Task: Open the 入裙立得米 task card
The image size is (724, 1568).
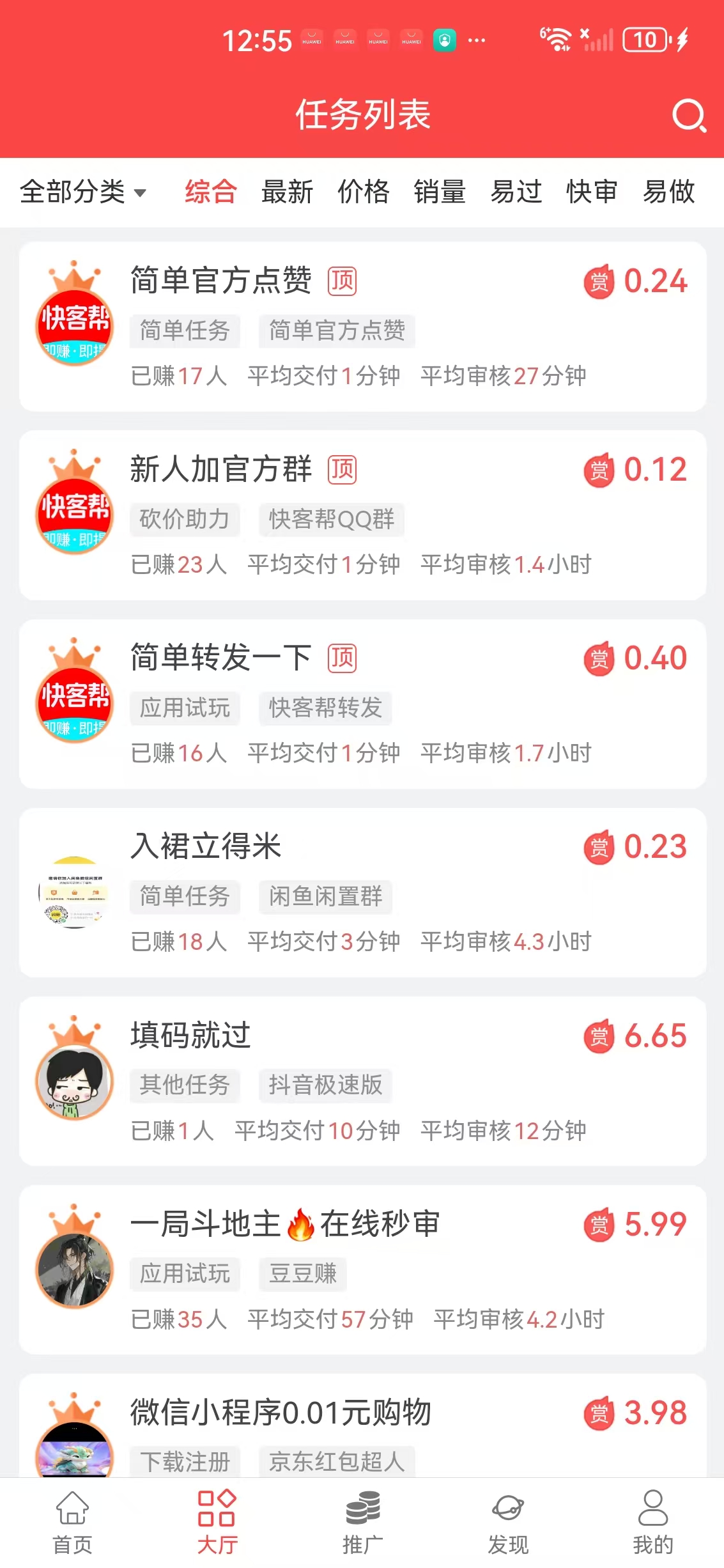Action: point(362,892)
